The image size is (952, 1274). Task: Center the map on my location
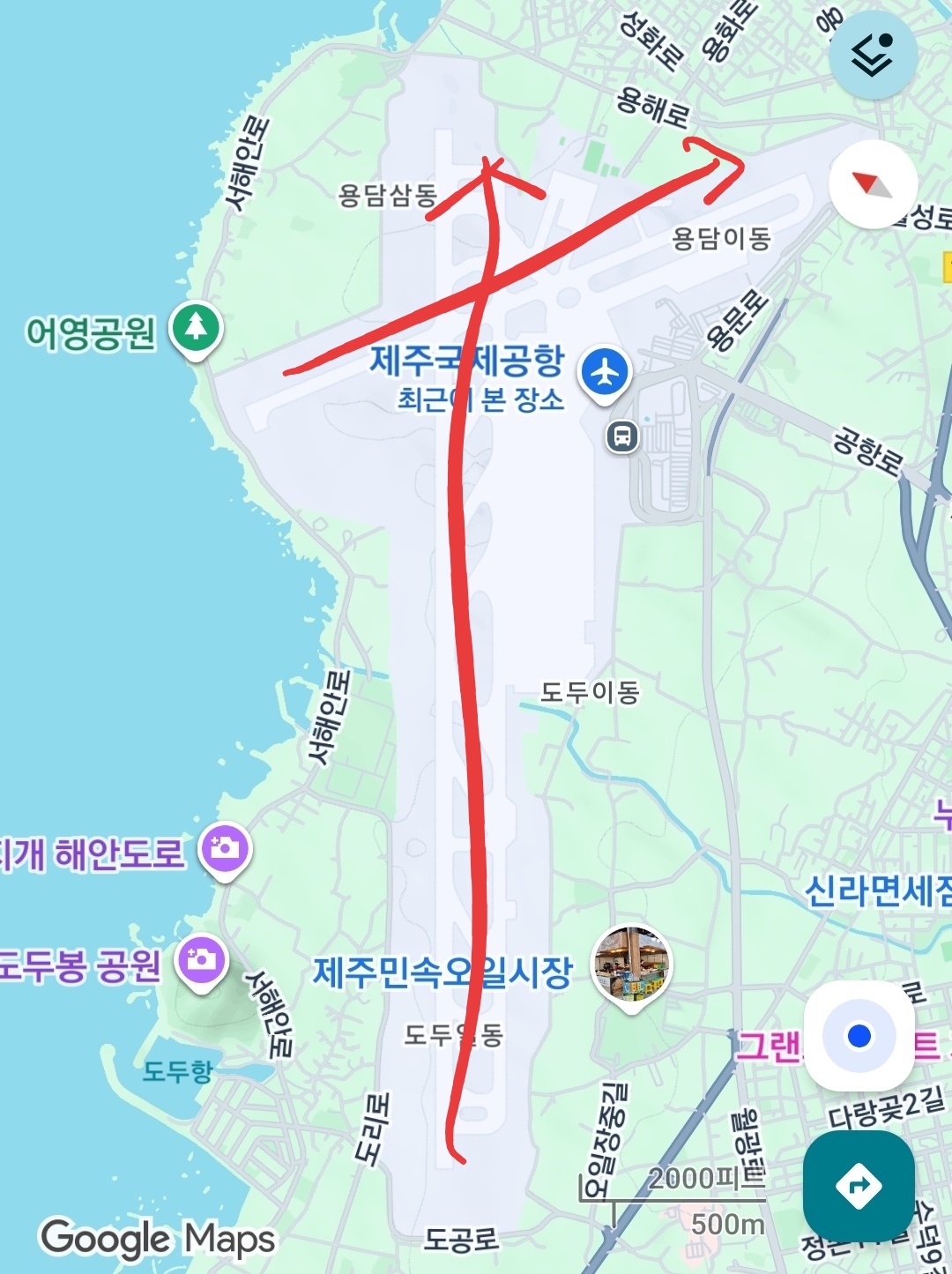859,1036
